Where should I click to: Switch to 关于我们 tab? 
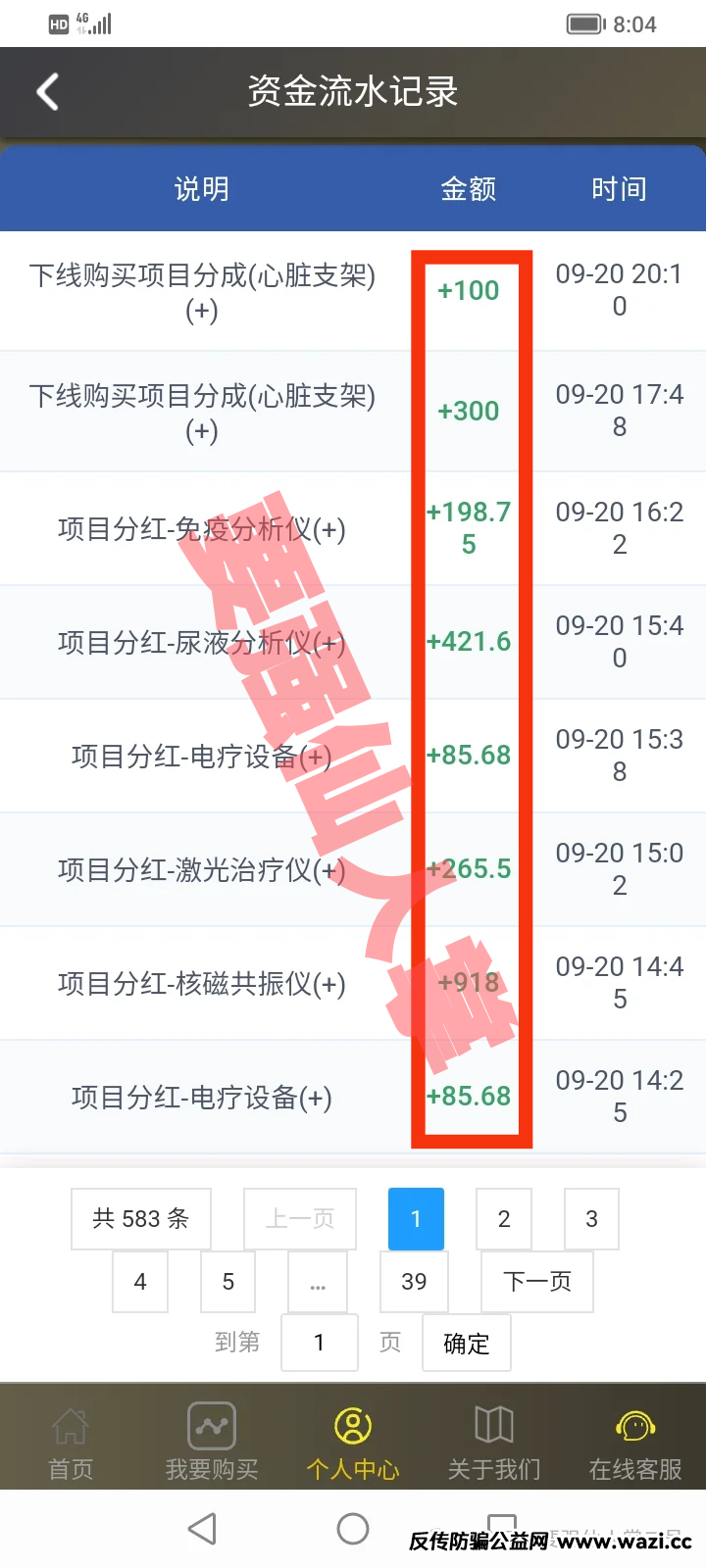[x=494, y=1443]
